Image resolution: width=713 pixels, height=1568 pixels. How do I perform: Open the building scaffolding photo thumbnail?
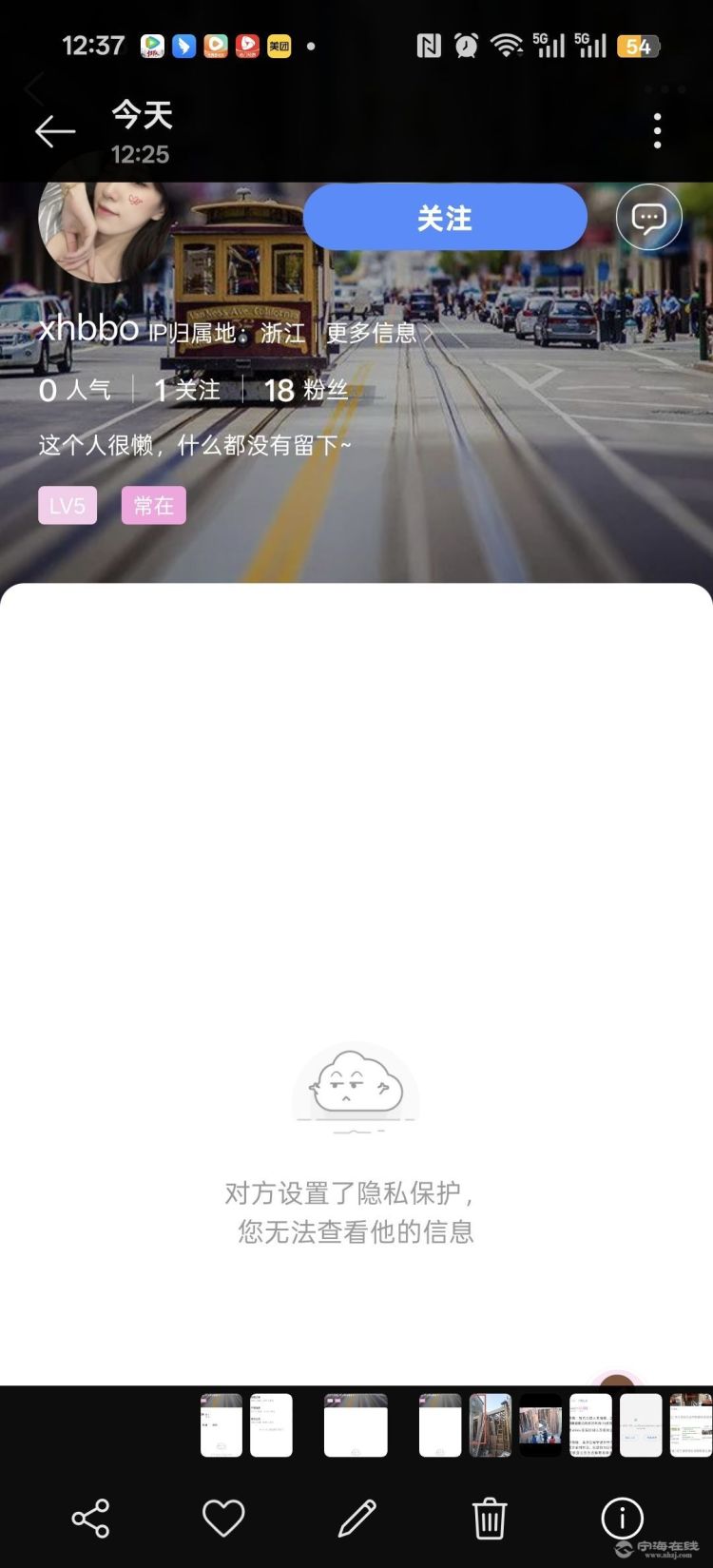(x=491, y=1424)
